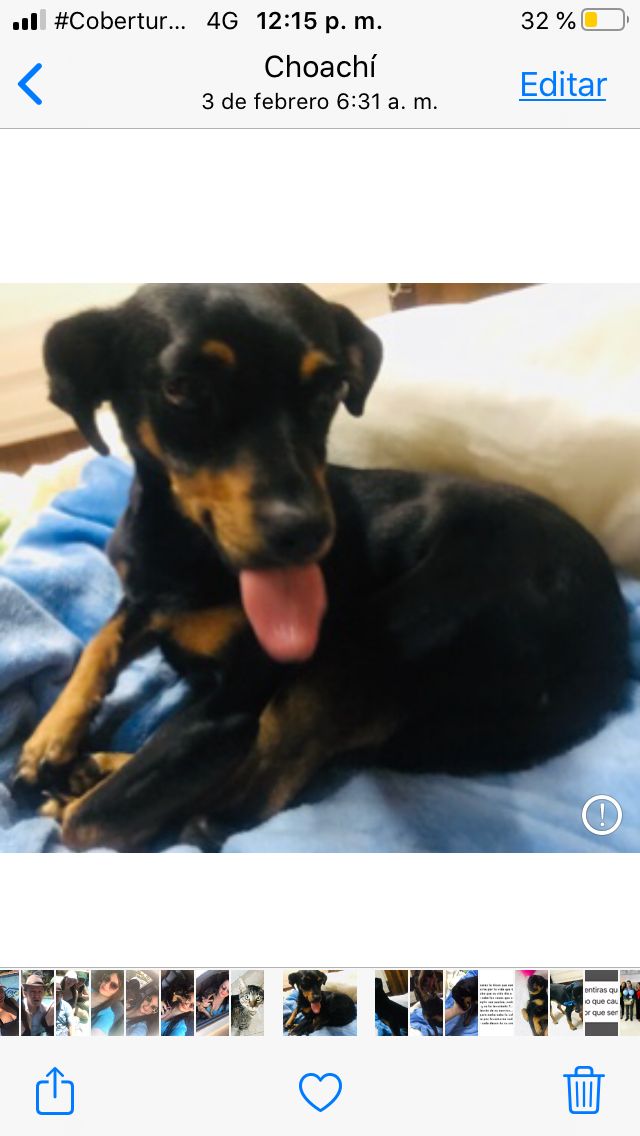Open the group-of-people thumbnail at strip's end
Viewport: 640px width, 1136px height.
pyautogui.click(x=630, y=1002)
